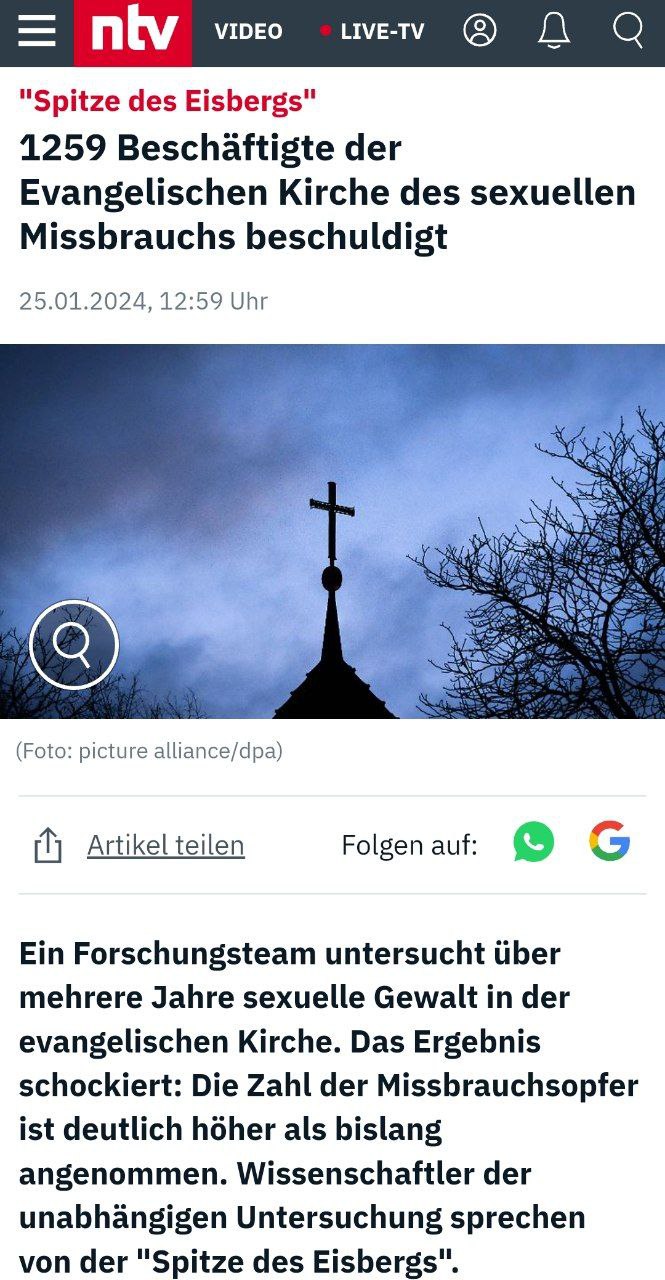Tap the Artikel teilen link
This screenshot has width=665, height=1280.
(165, 846)
